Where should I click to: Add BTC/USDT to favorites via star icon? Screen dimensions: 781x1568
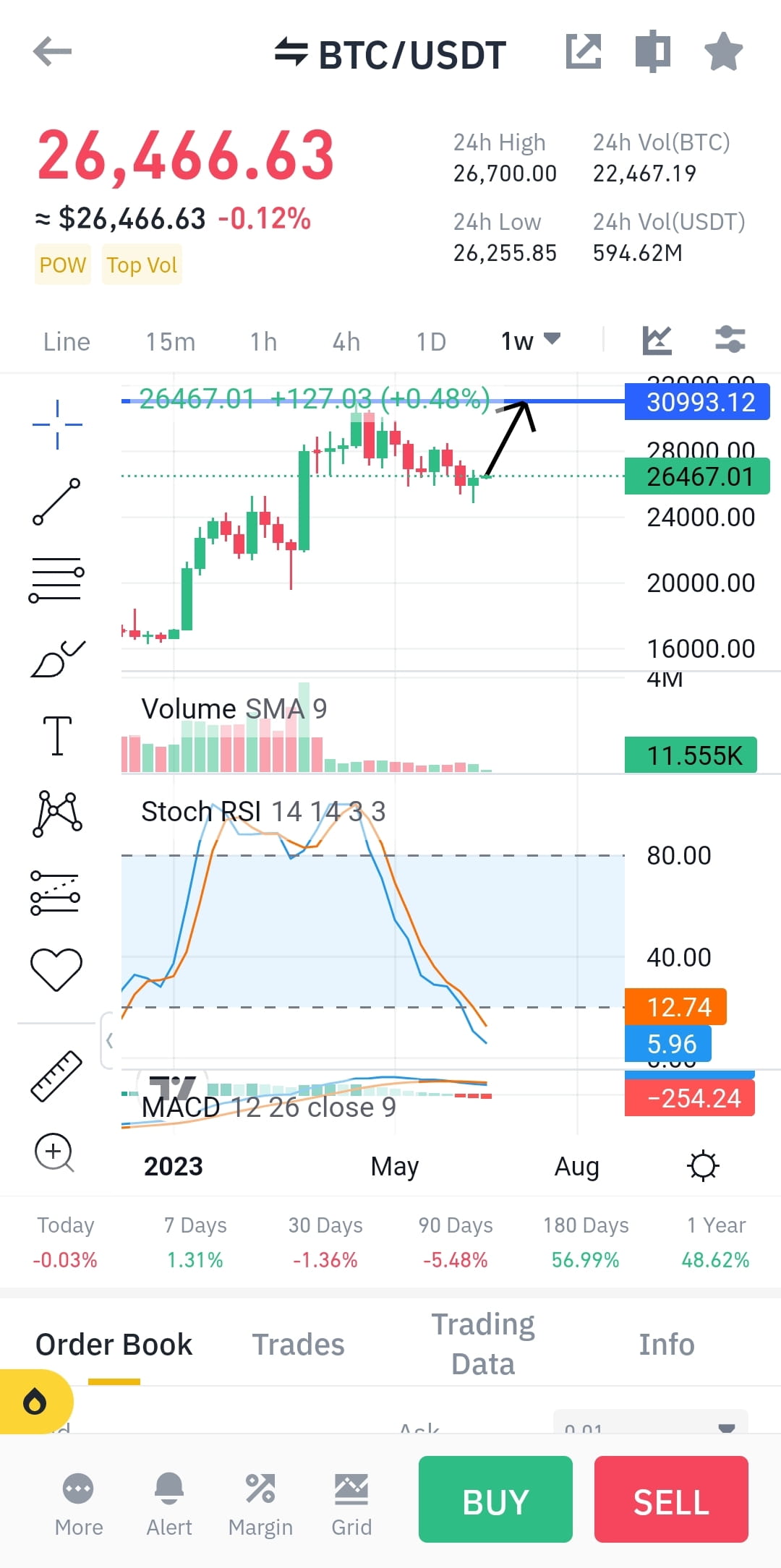(x=723, y=51)
